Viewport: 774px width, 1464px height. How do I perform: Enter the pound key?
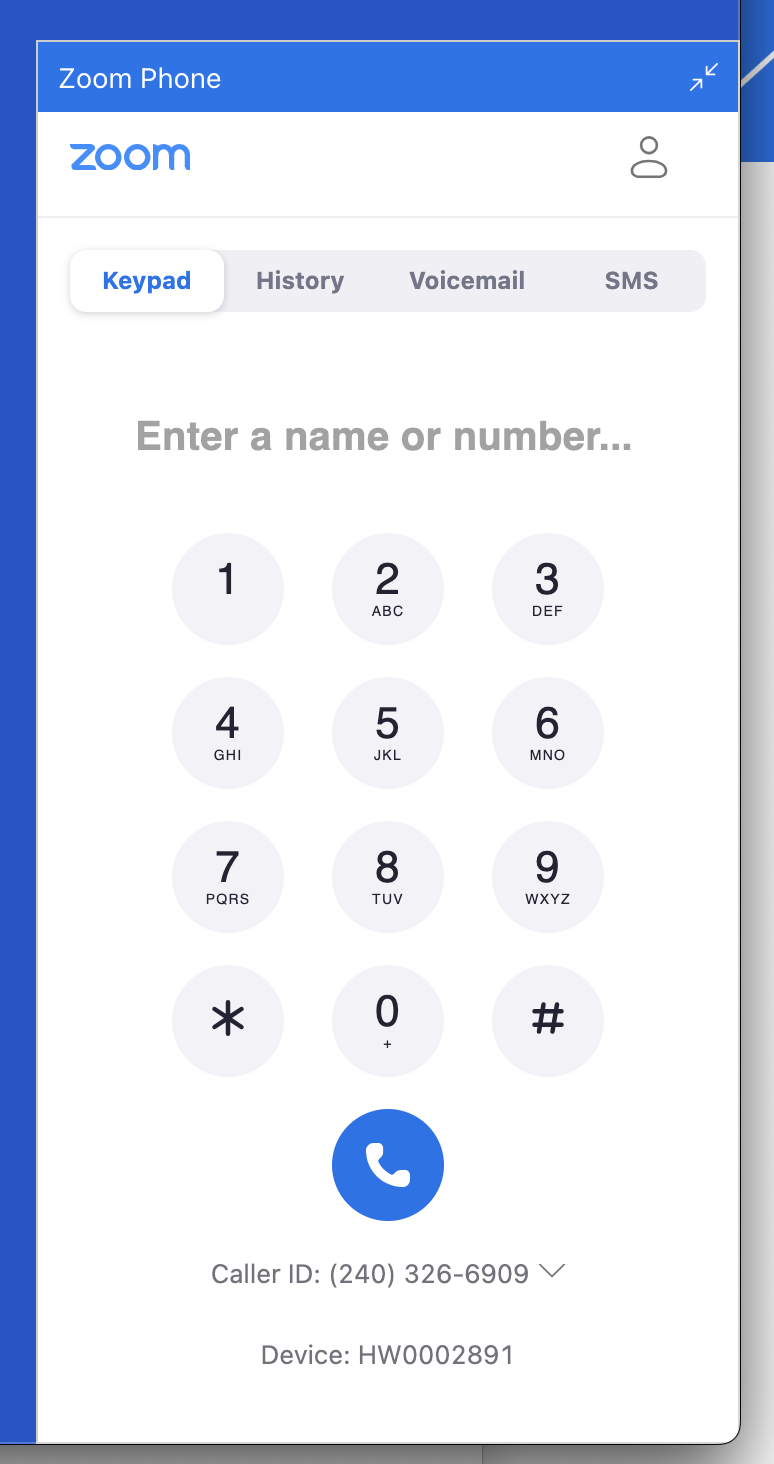pyautogui.click(x=548, y=1021)
